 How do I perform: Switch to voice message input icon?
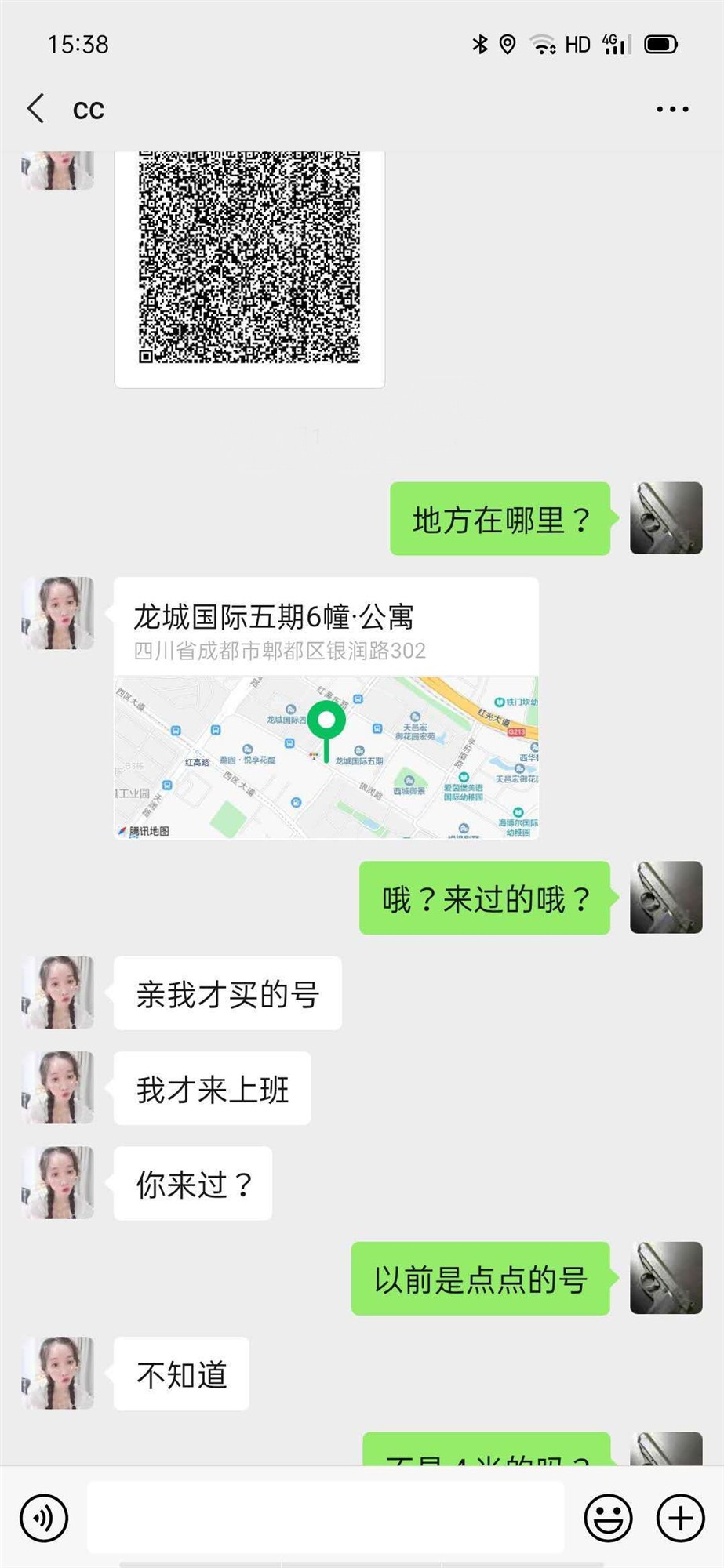44,1517
